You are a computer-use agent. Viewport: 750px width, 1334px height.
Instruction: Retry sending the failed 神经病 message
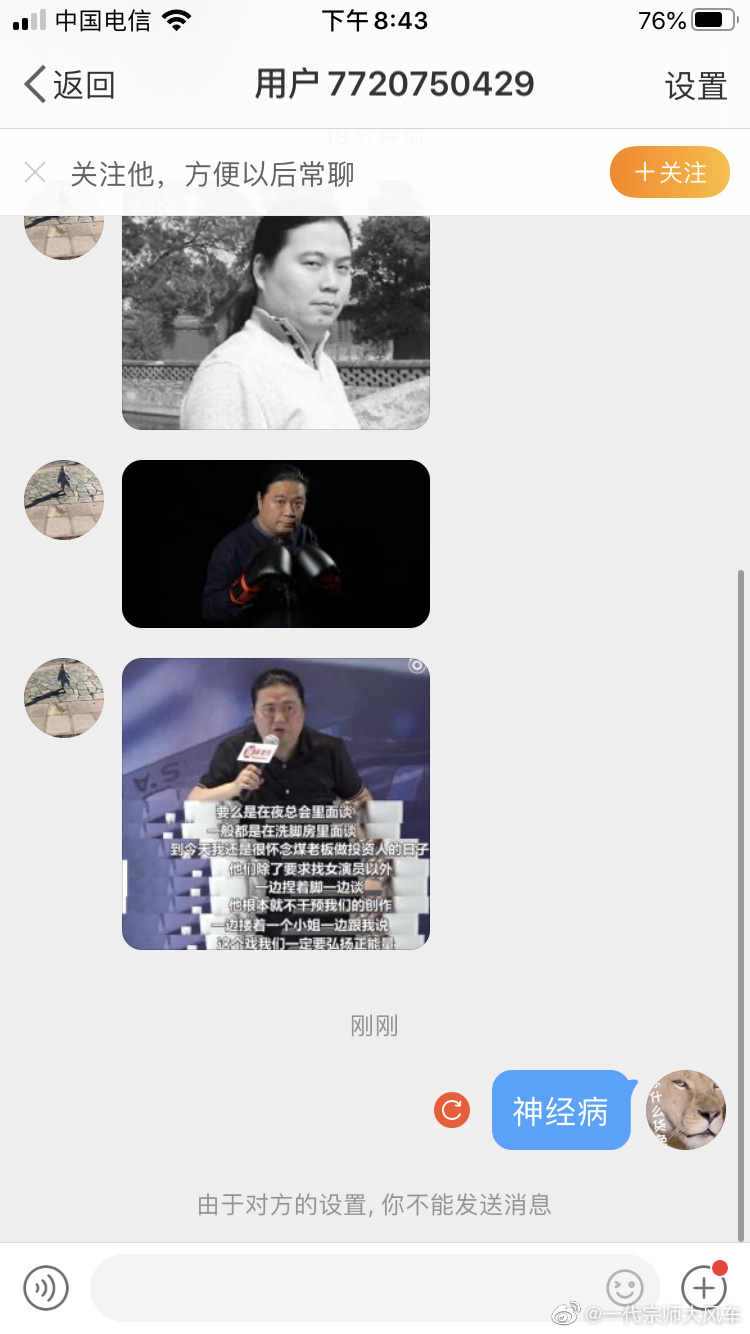[452, 1109]
